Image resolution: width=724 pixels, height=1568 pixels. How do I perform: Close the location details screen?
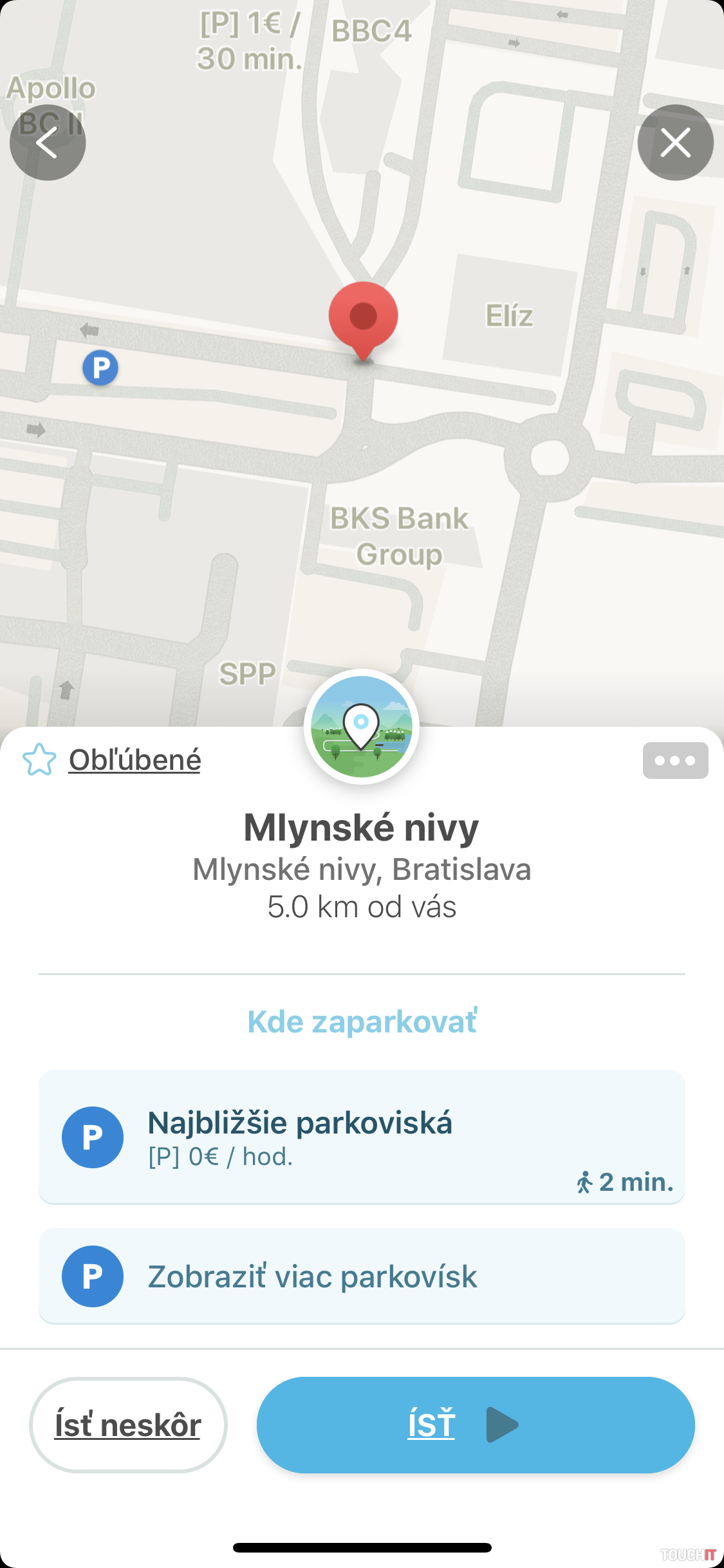[675, 142]
